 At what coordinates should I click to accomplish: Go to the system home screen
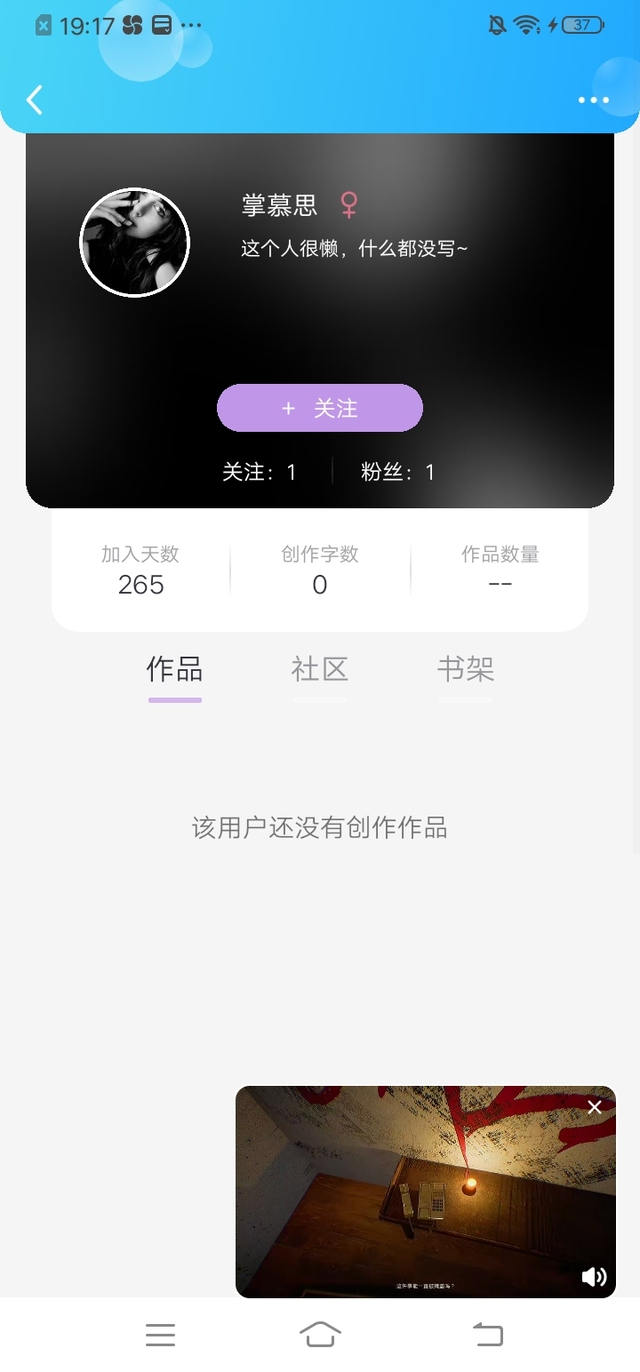320,1334
